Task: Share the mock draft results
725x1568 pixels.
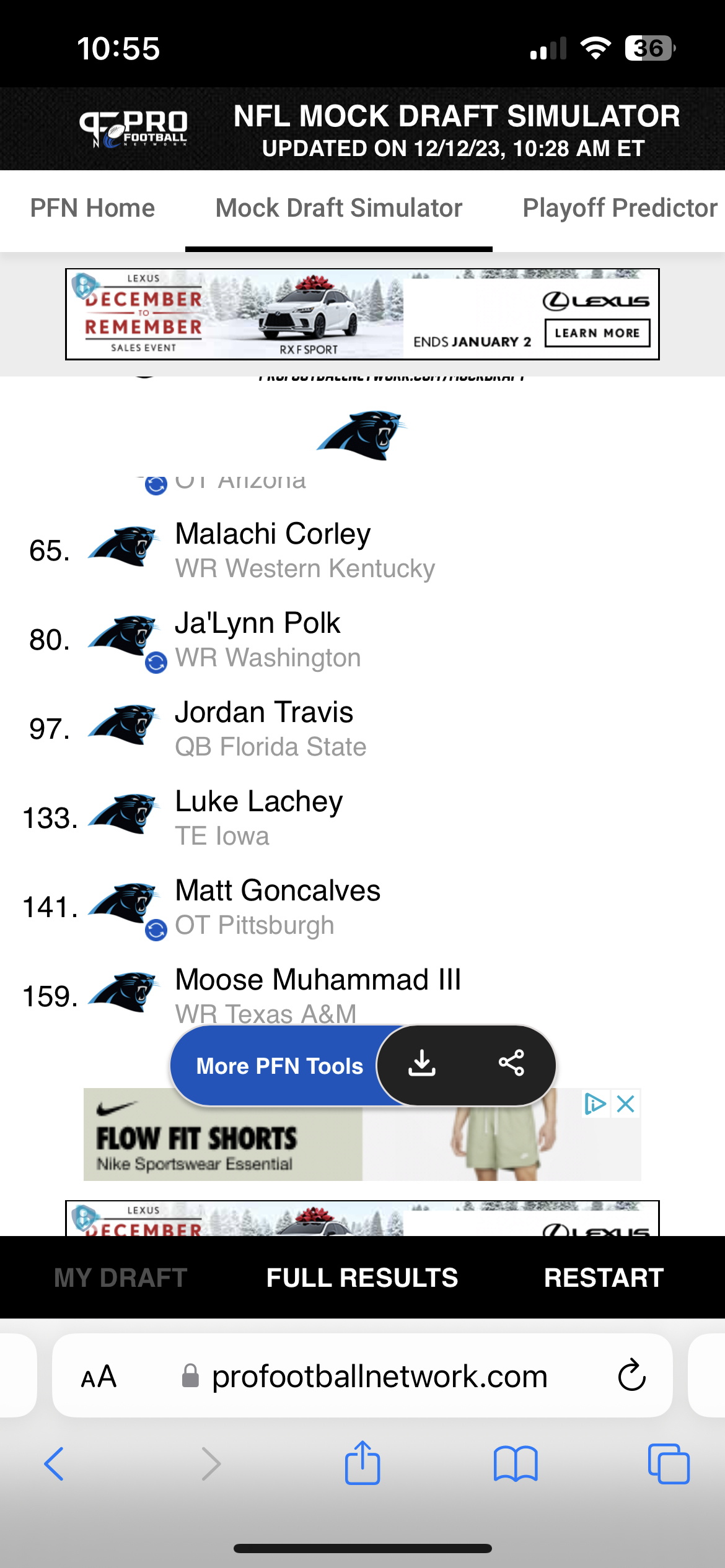Action: [x=512, y=1063]
